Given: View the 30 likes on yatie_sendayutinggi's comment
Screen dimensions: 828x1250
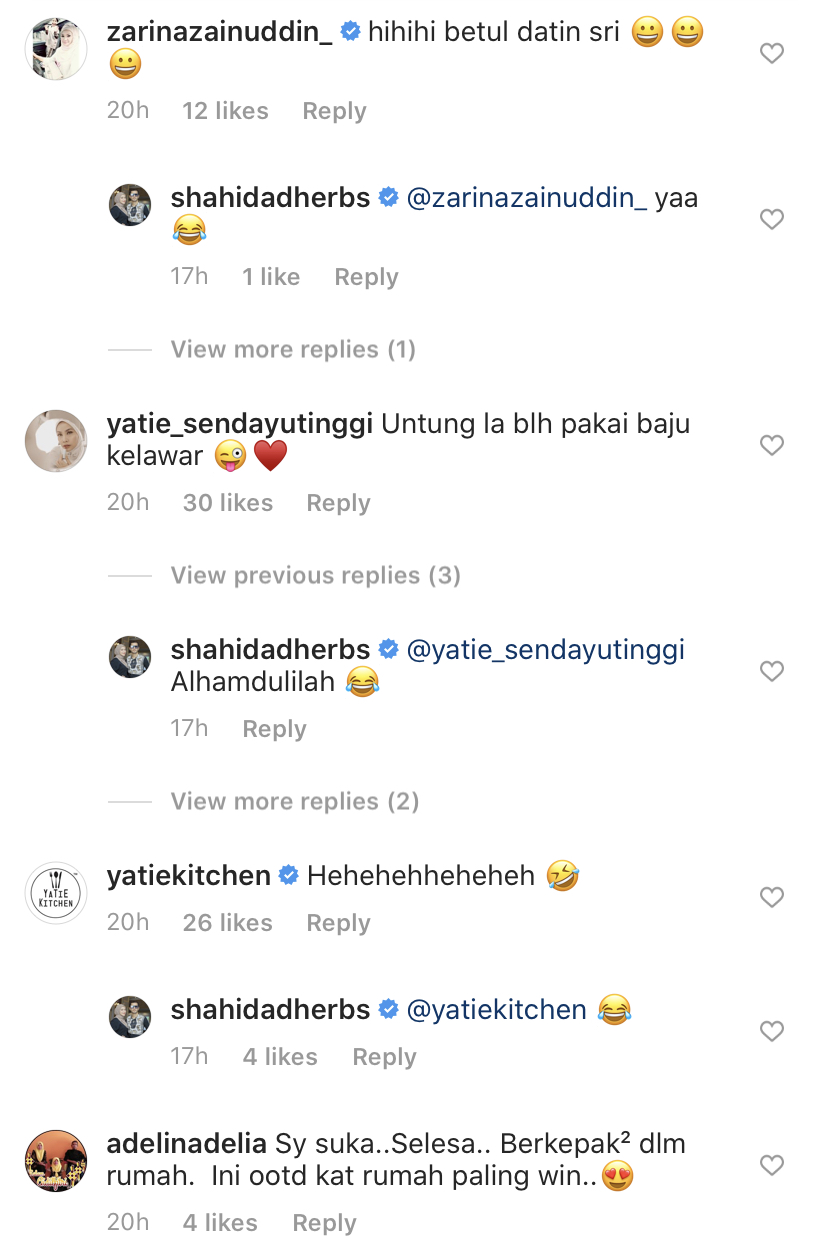Looking at the screenshot, I should tap(227, 503).
